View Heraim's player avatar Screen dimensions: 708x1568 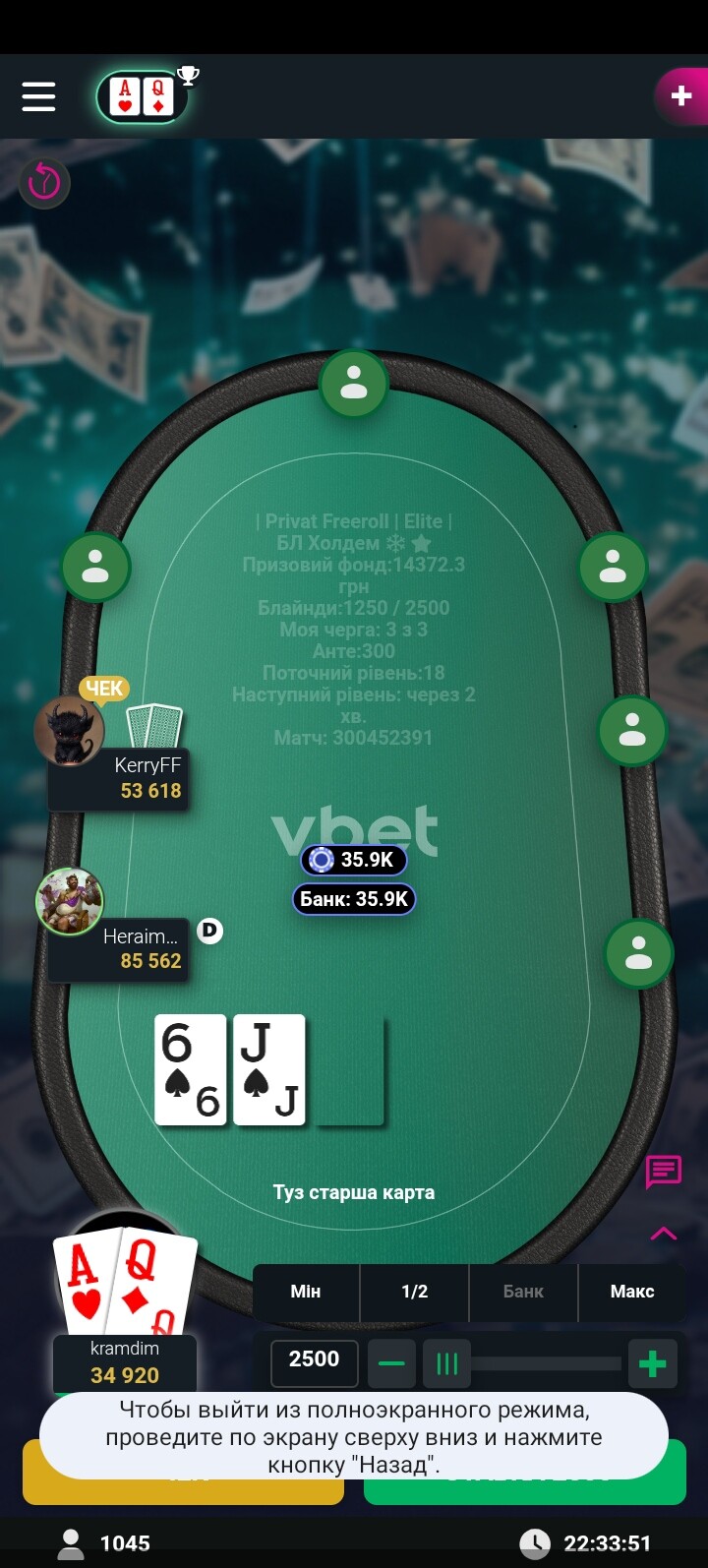[x=70, y=901]
